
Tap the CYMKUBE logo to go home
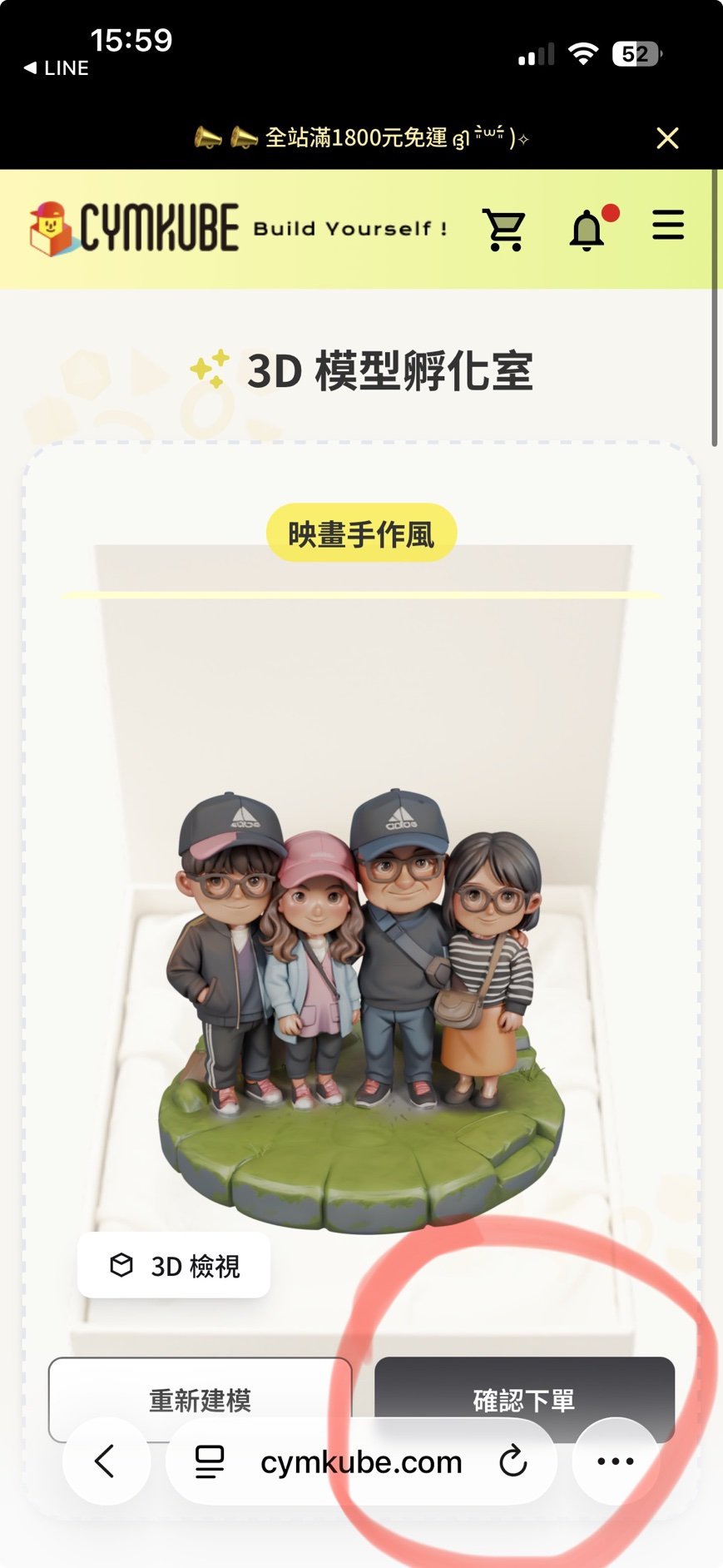pyautogui.click(x=135, y=228)
